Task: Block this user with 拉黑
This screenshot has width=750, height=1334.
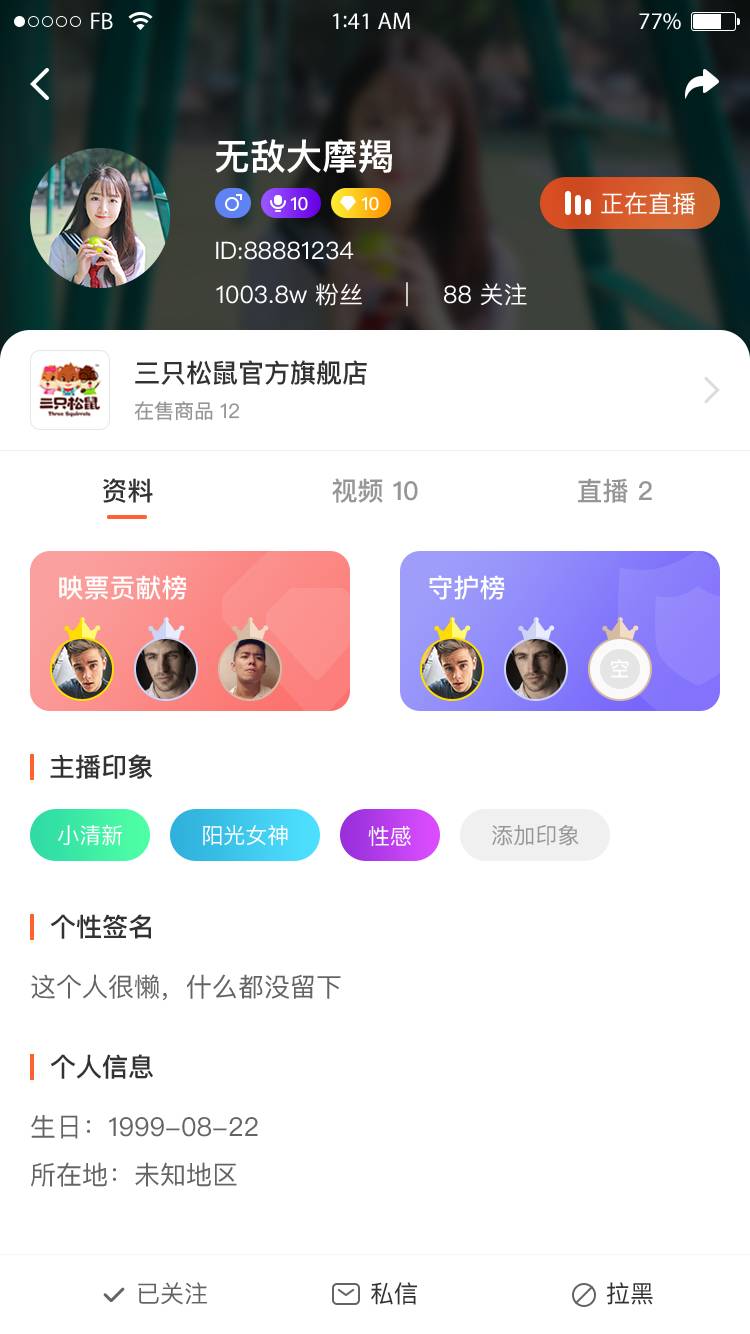Action: 613,1294
